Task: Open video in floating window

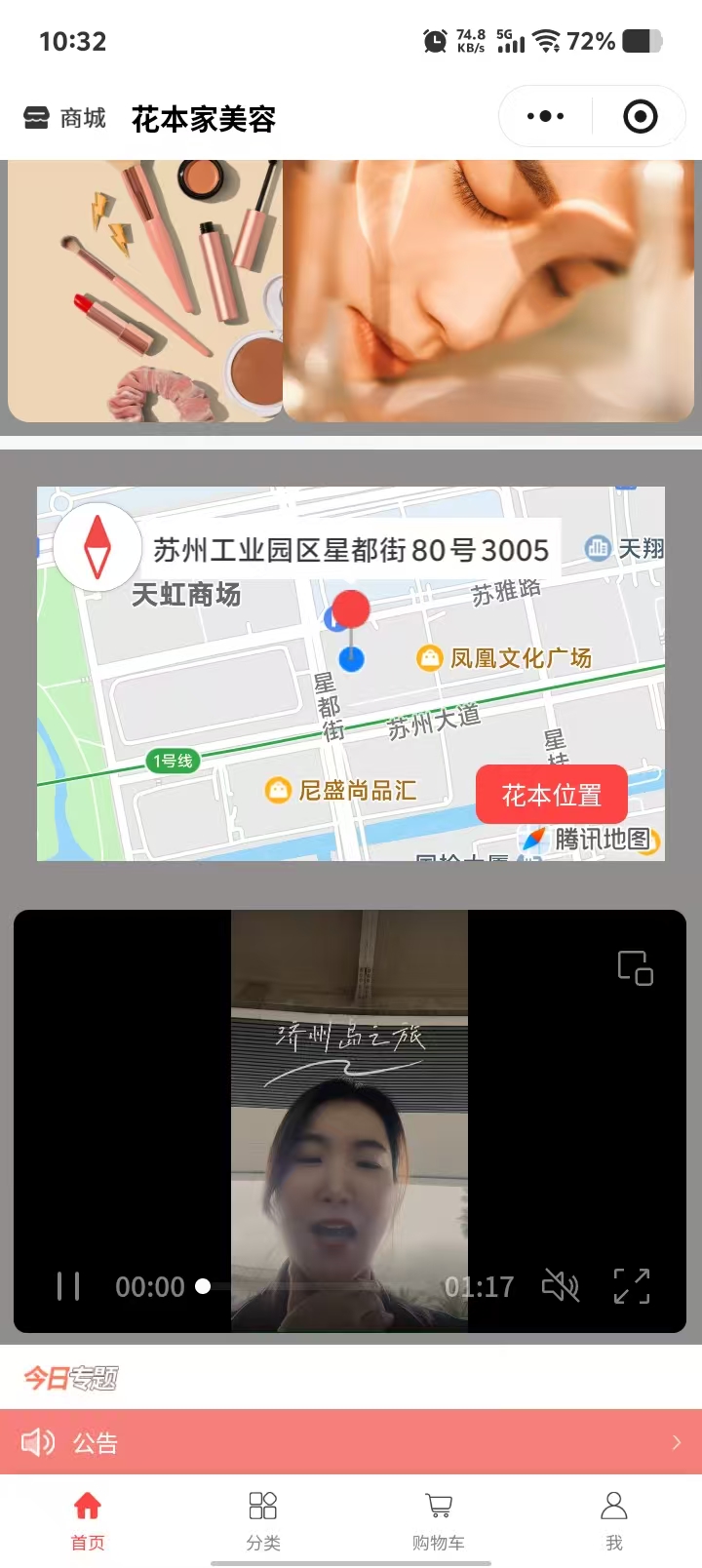Action: click(x=635, y=967)
